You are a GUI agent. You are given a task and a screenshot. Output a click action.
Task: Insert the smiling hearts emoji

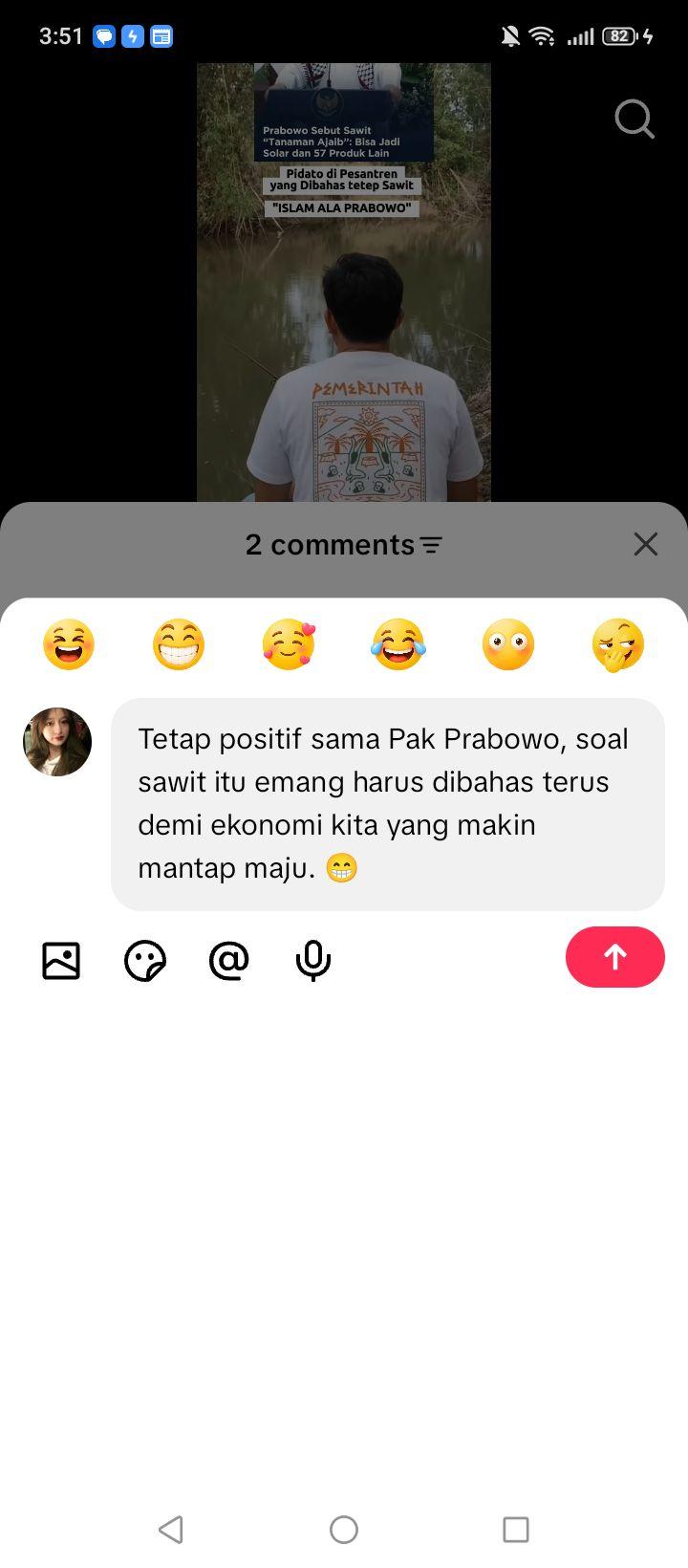289,644
